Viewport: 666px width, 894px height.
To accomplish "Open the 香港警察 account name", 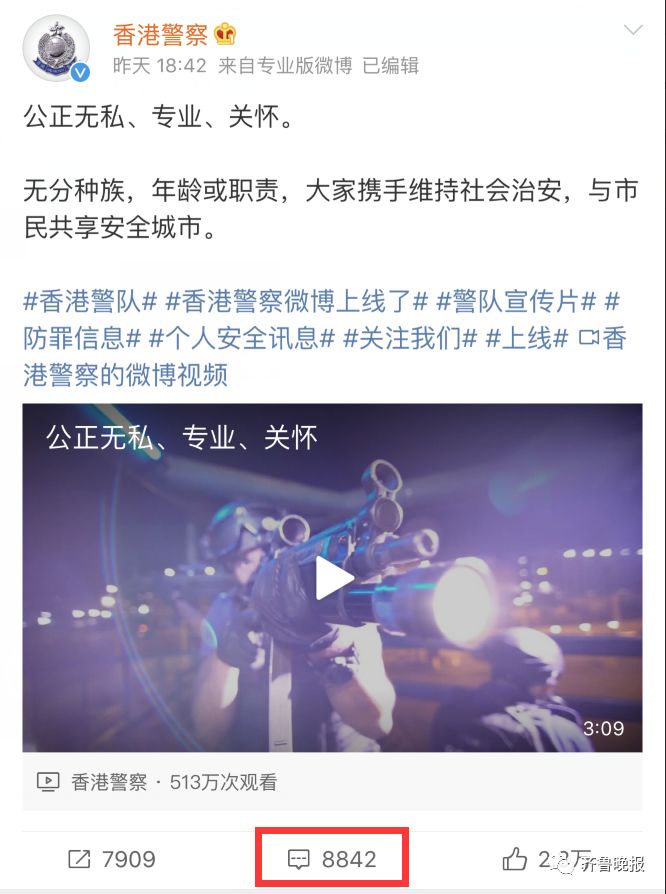I will 160,35.
